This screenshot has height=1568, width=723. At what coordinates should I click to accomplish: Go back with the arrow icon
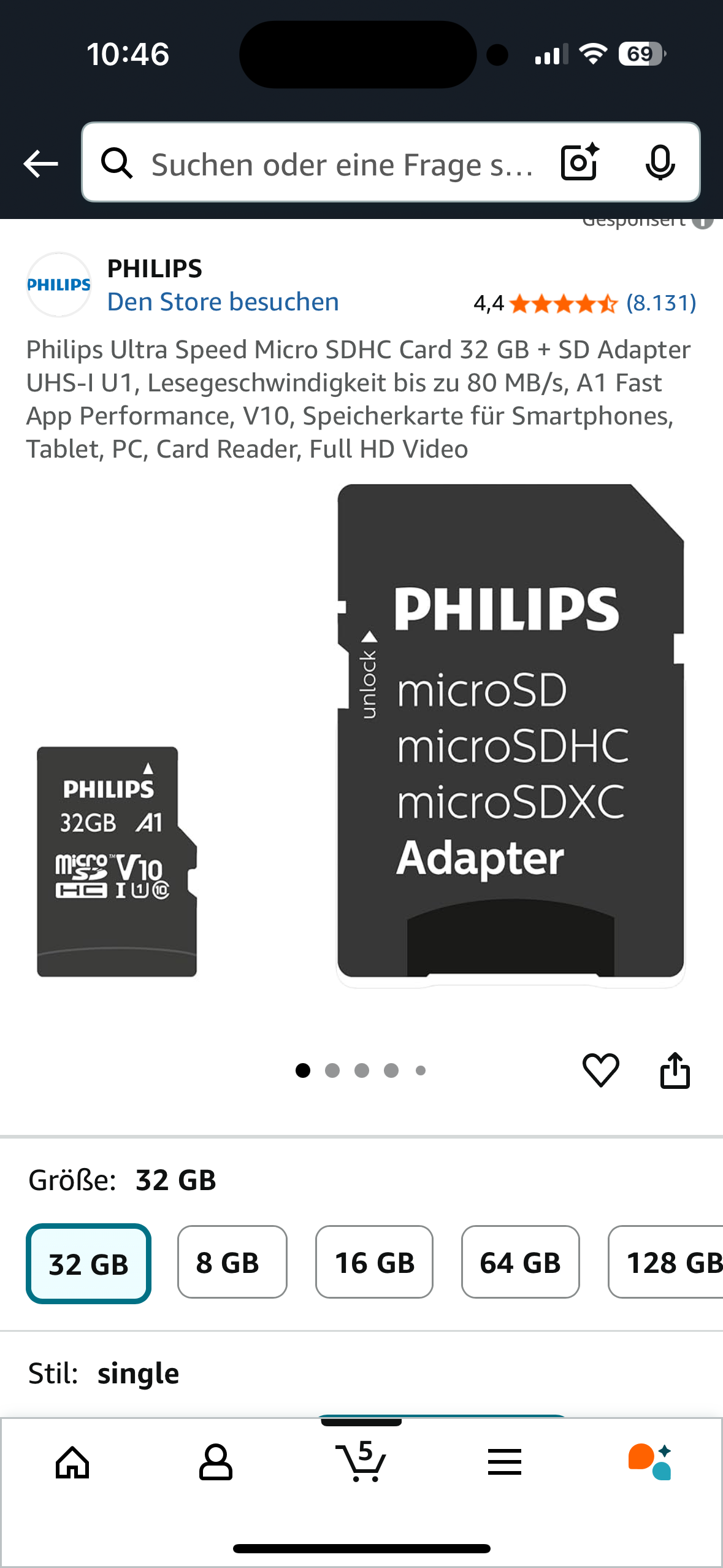(40, 164)
